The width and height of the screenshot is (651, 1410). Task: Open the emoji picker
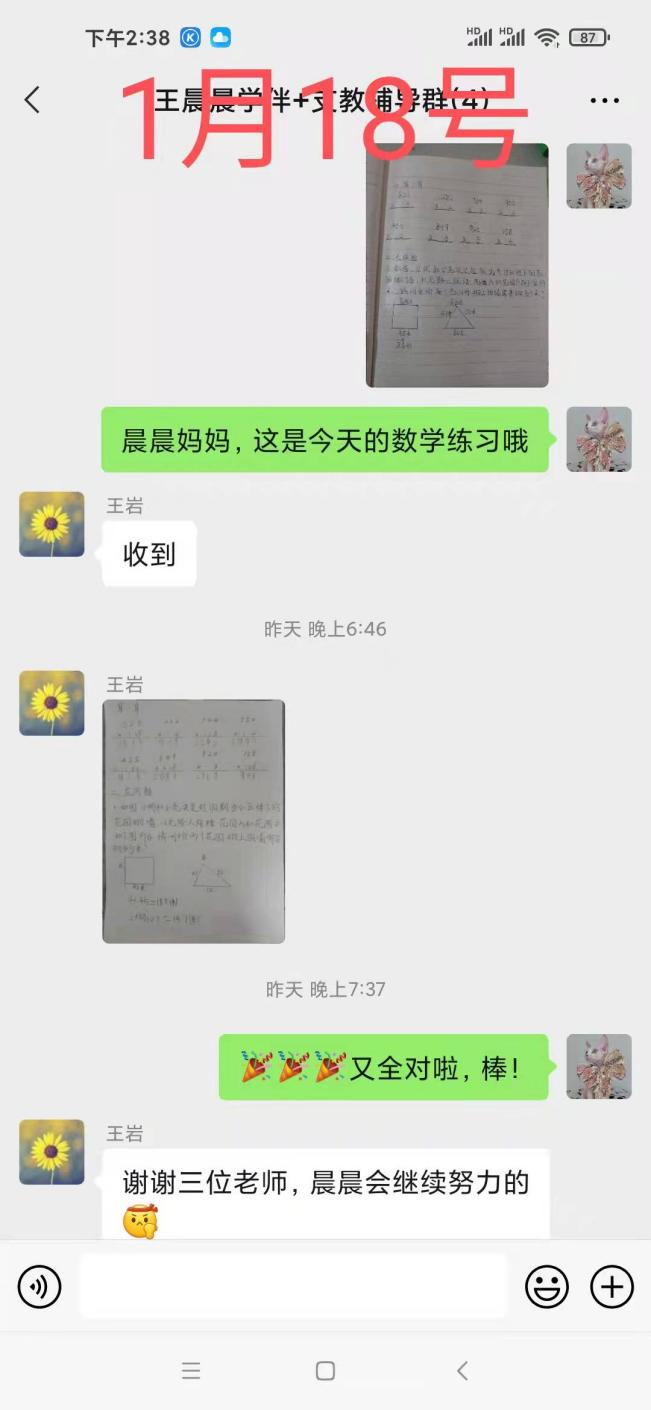547,1287
